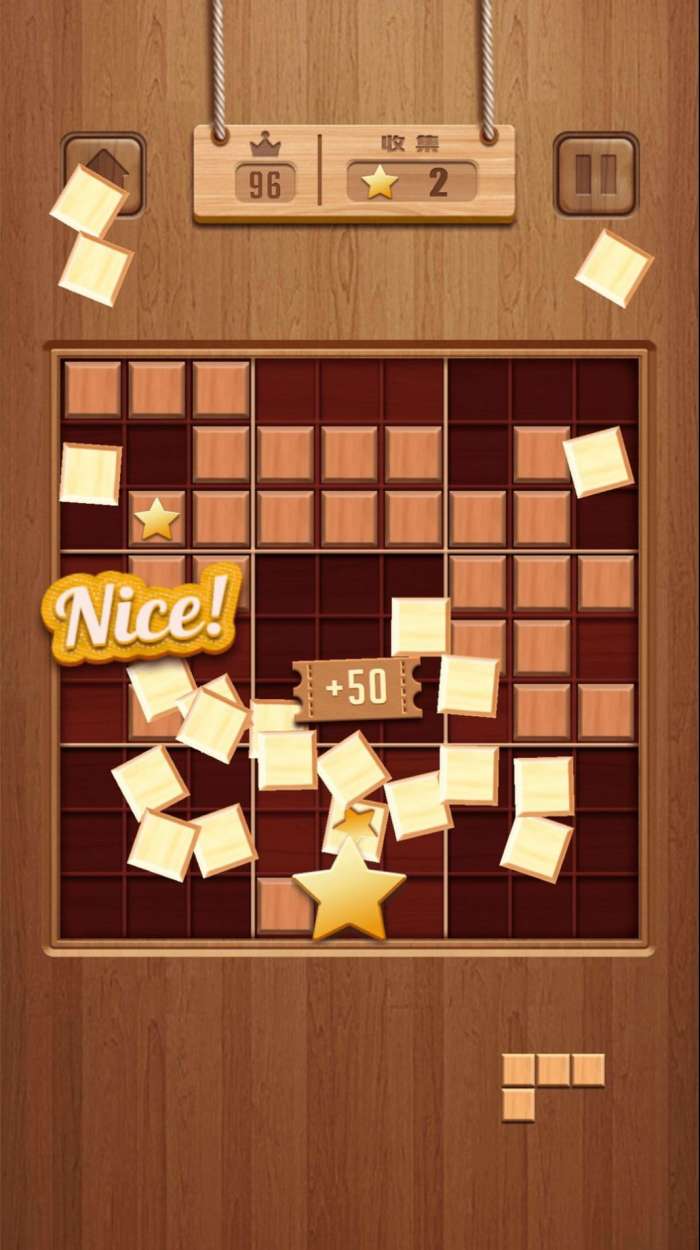
Task: Pause the game
Action: coord(596,174)
